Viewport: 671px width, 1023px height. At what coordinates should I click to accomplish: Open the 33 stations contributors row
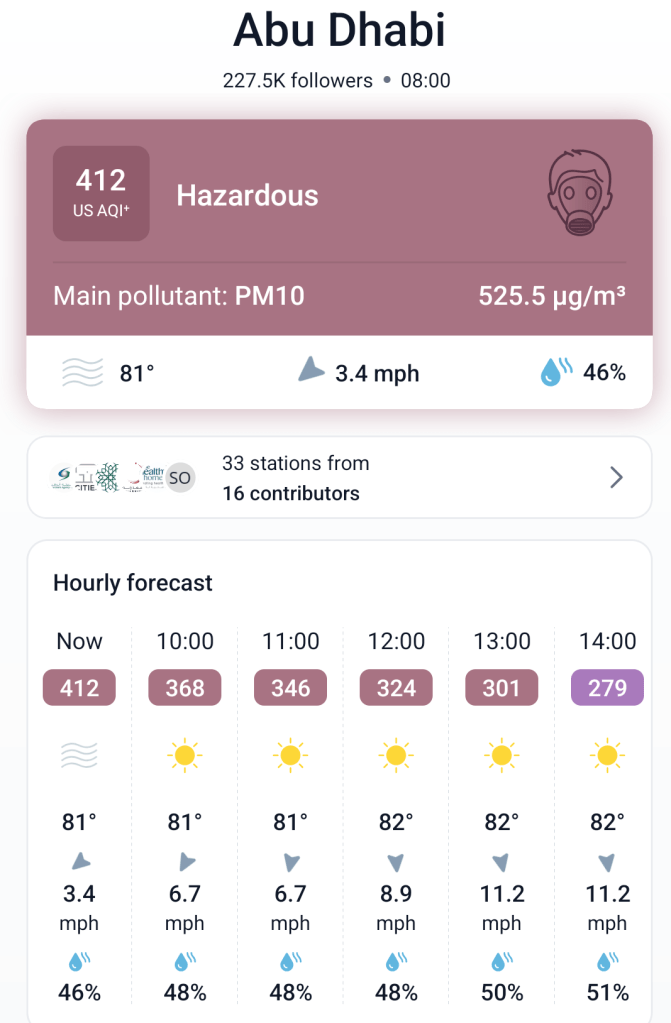pyautogui.click(x=339, y=478)
